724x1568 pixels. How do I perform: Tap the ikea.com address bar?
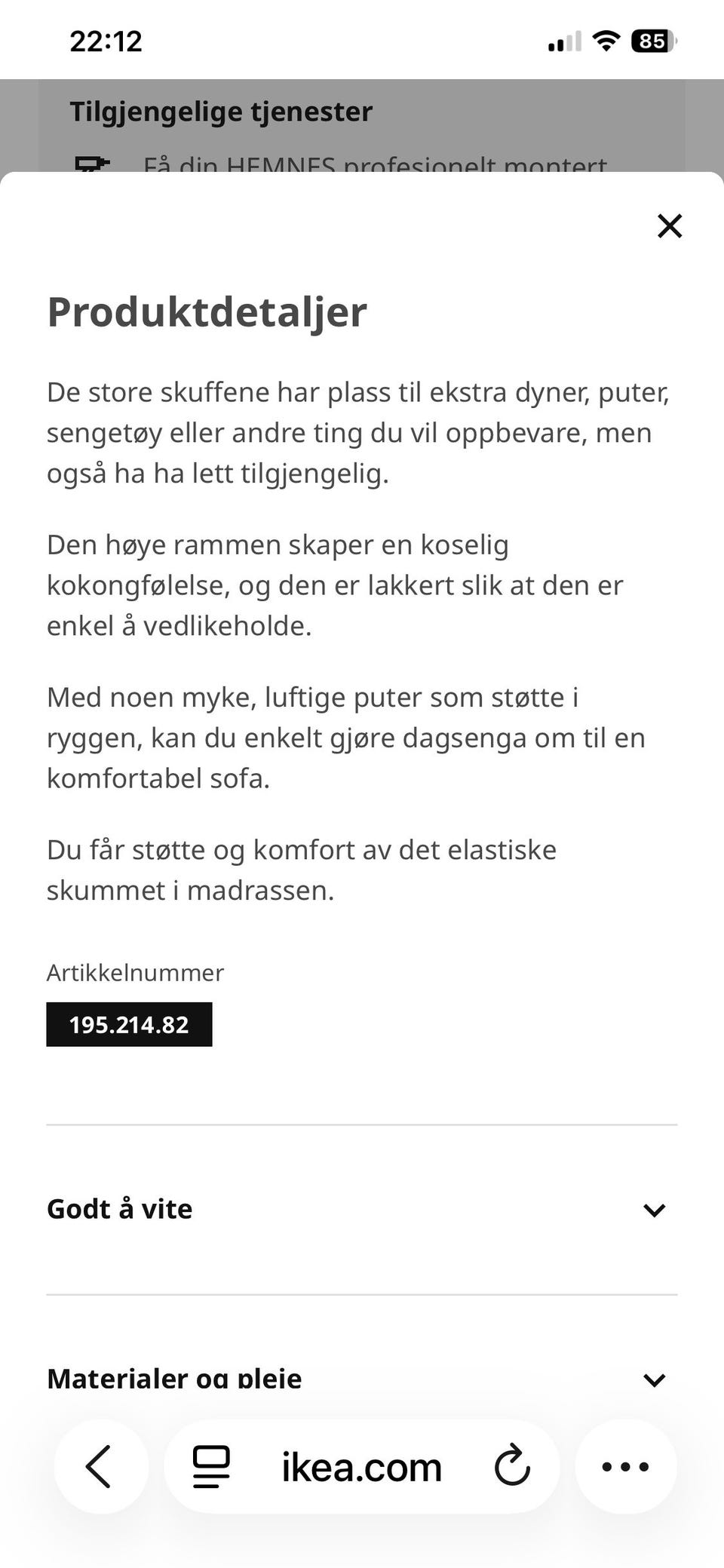360,1465
